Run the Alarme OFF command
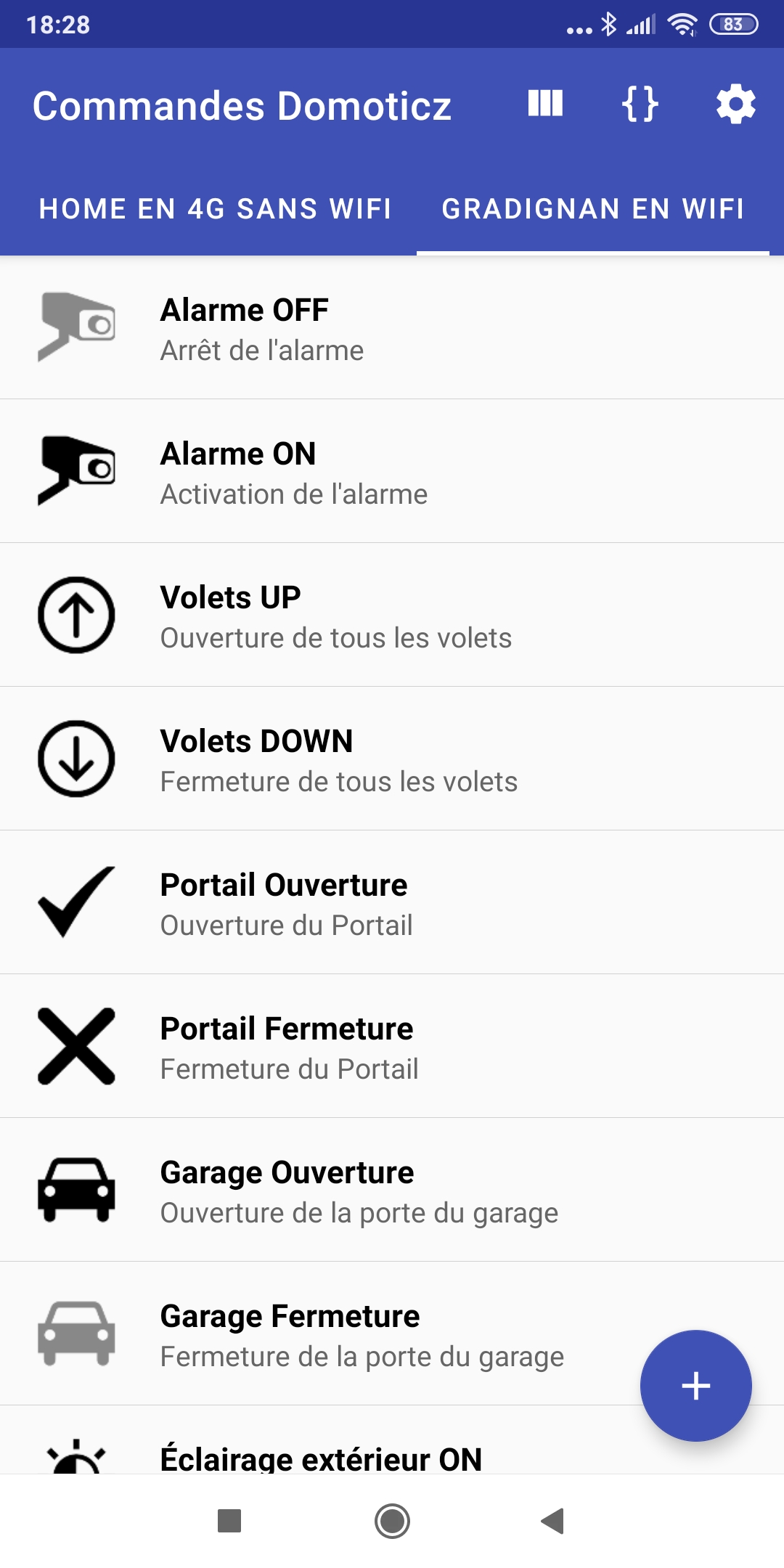 pos(392,328)
